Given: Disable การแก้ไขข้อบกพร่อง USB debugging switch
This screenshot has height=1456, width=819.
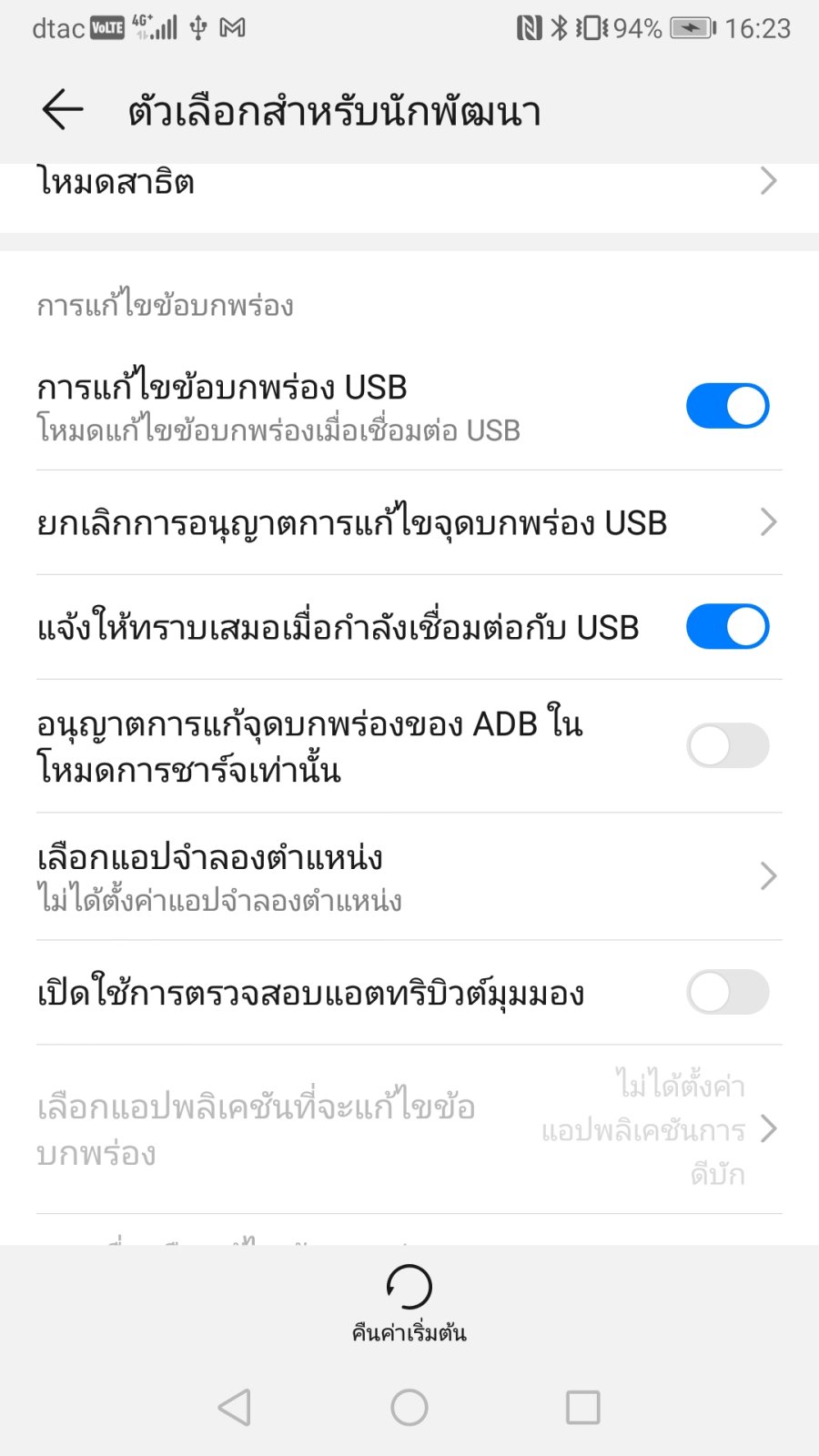Looking at the screenshot, I should 727,406.
